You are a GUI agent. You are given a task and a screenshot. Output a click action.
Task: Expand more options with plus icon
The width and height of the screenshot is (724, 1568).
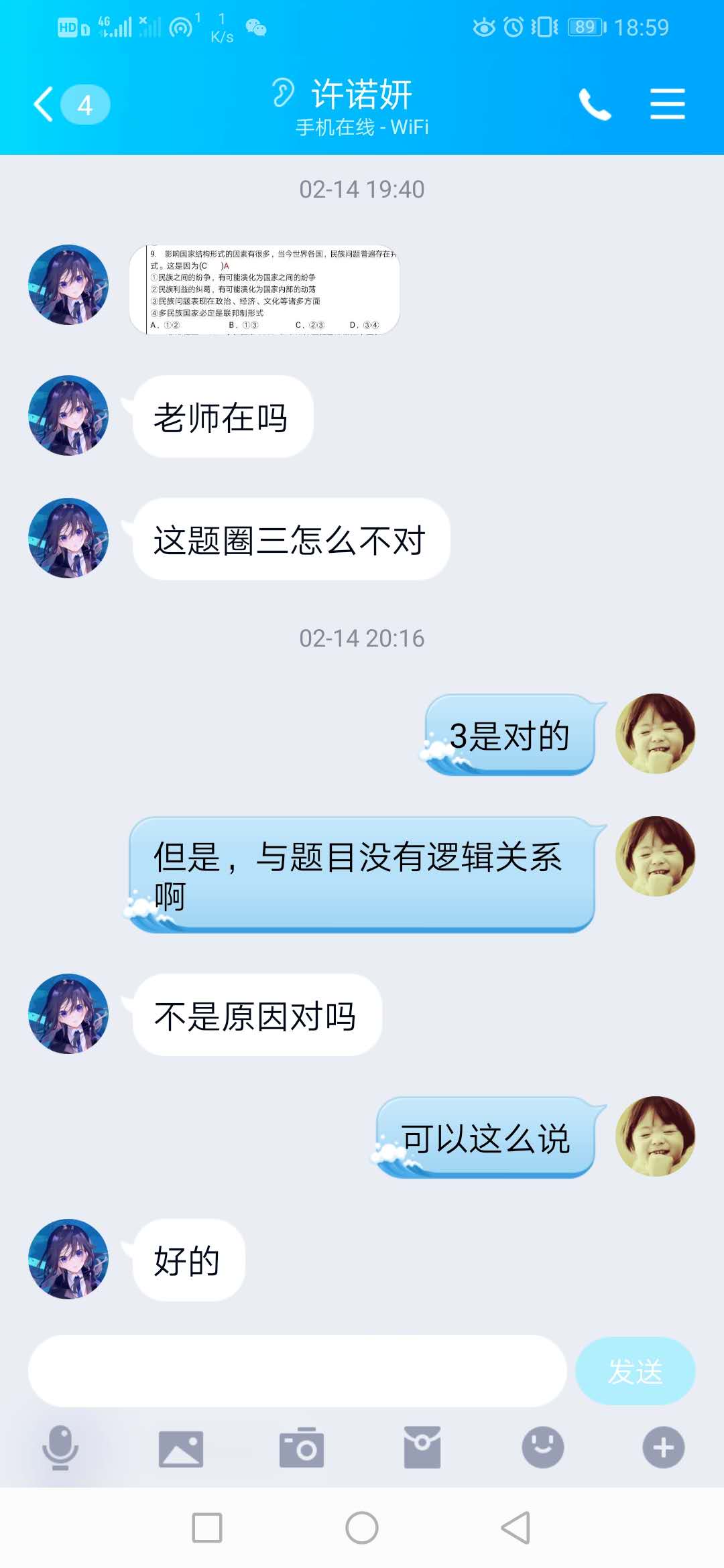[664, 1447]
